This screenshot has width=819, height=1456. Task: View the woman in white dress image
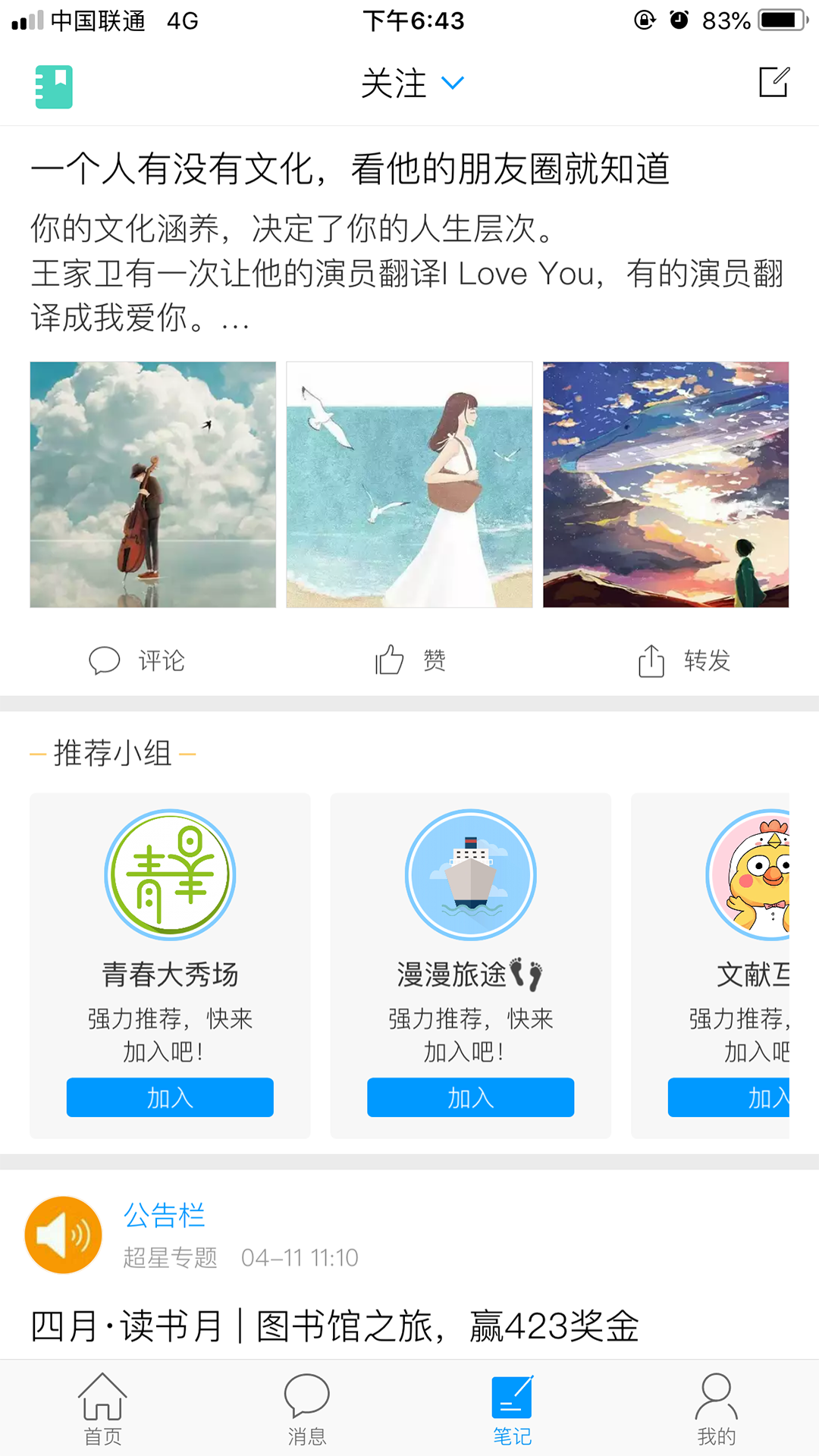coord(409,485)
